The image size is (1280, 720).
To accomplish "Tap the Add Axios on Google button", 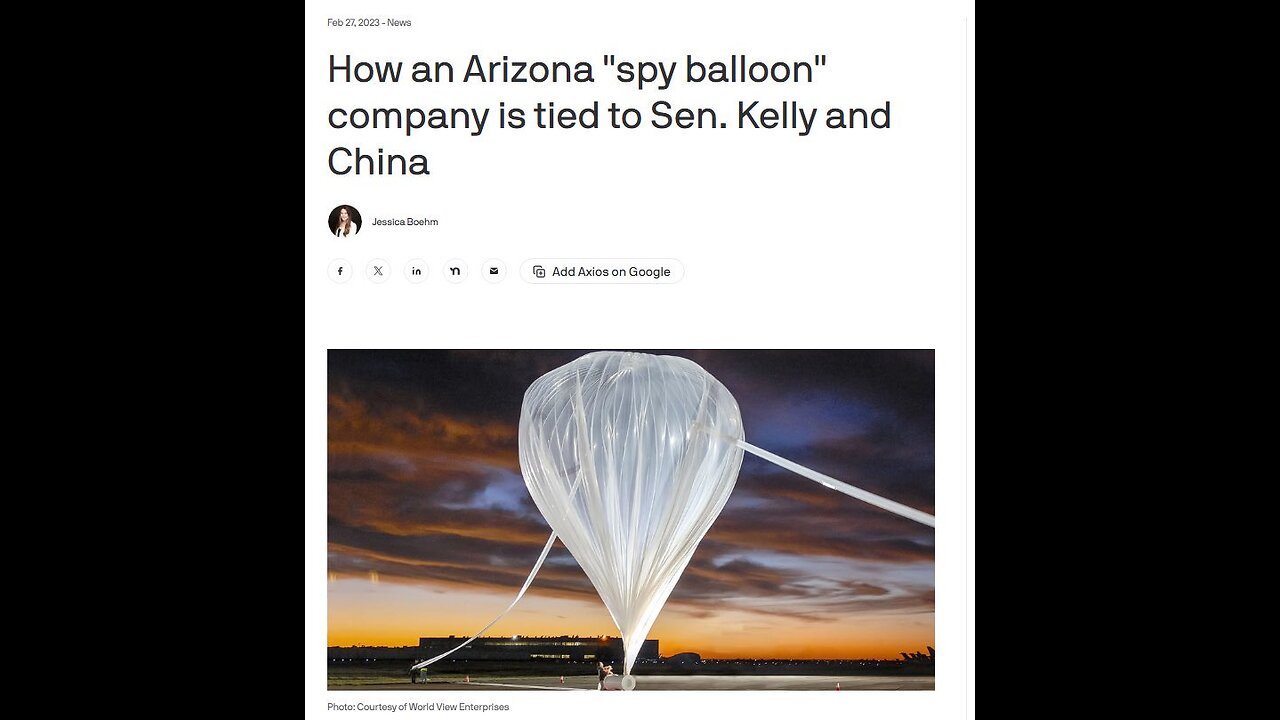I will [602, 271].
